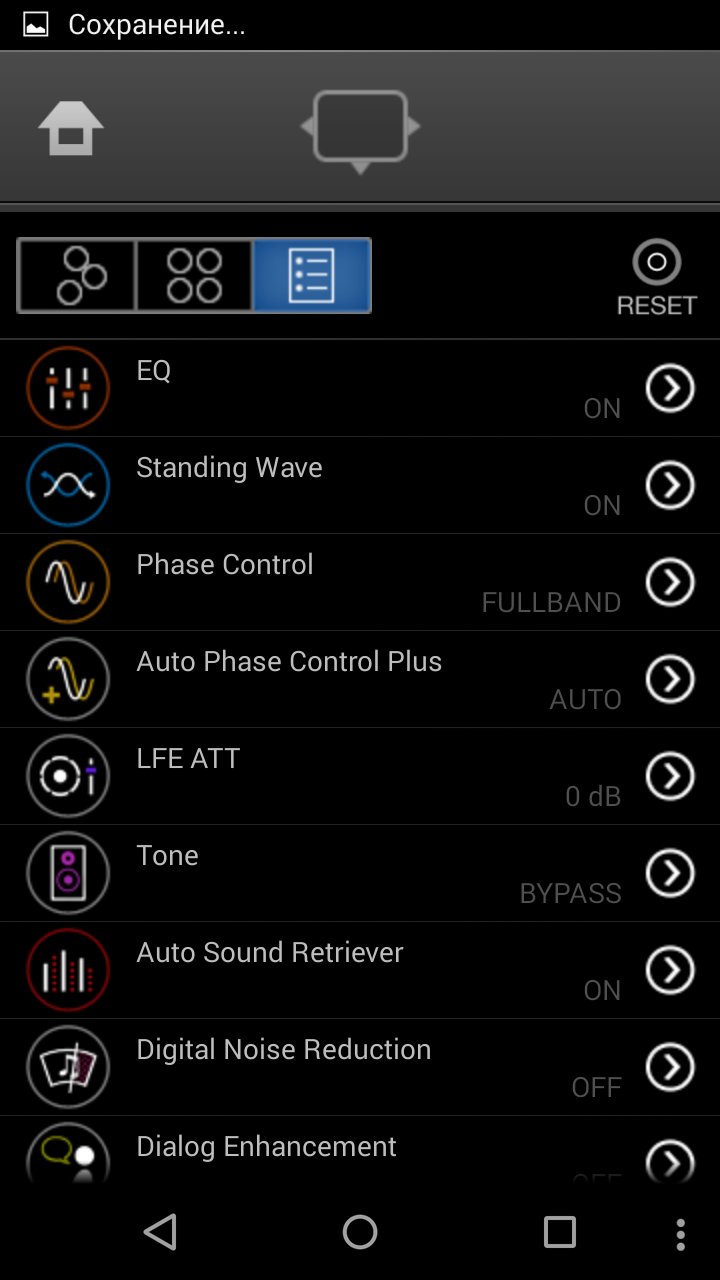Open Auto Sound Retriever
720x1280 pixels.
(x=669, y=970)
